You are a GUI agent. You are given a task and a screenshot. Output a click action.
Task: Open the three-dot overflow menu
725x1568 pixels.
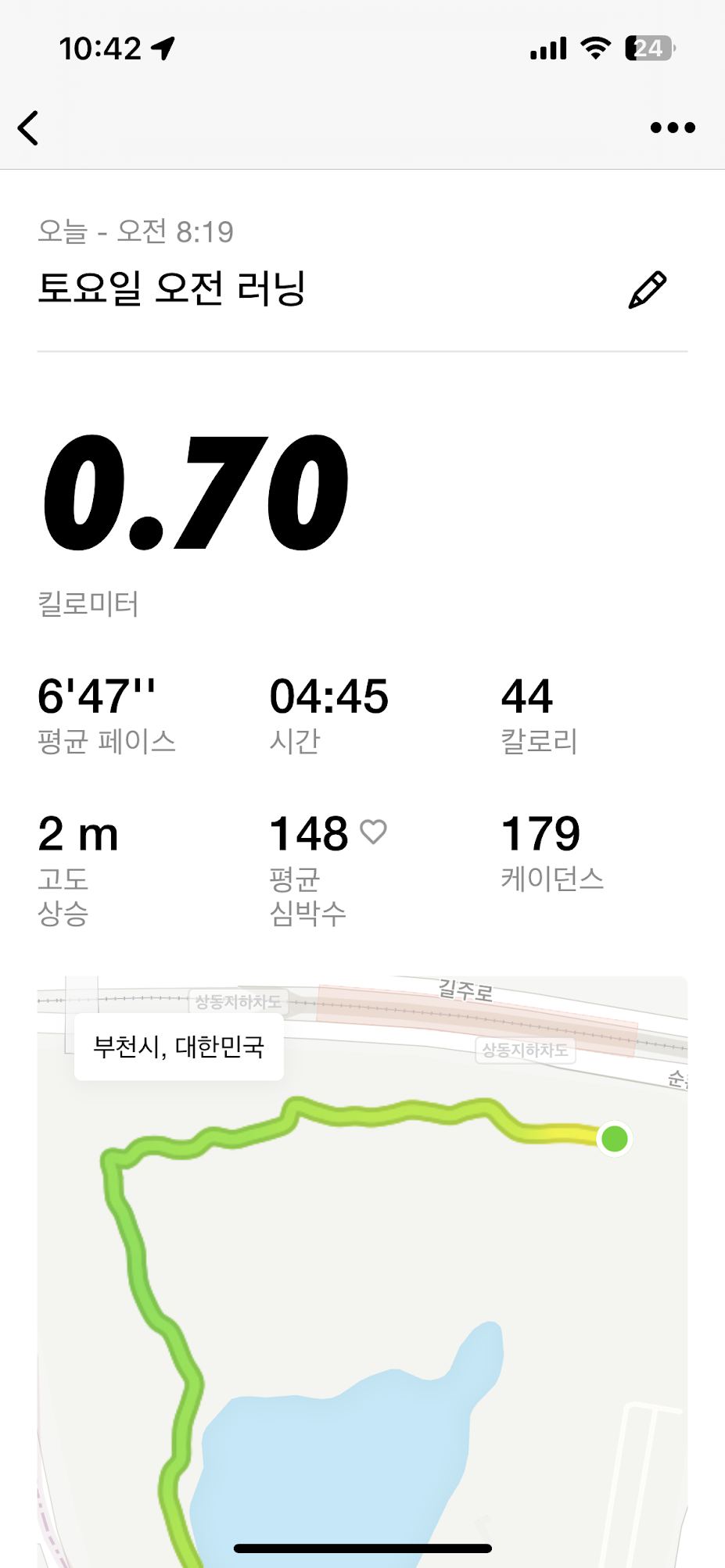[x=673, y=128]
